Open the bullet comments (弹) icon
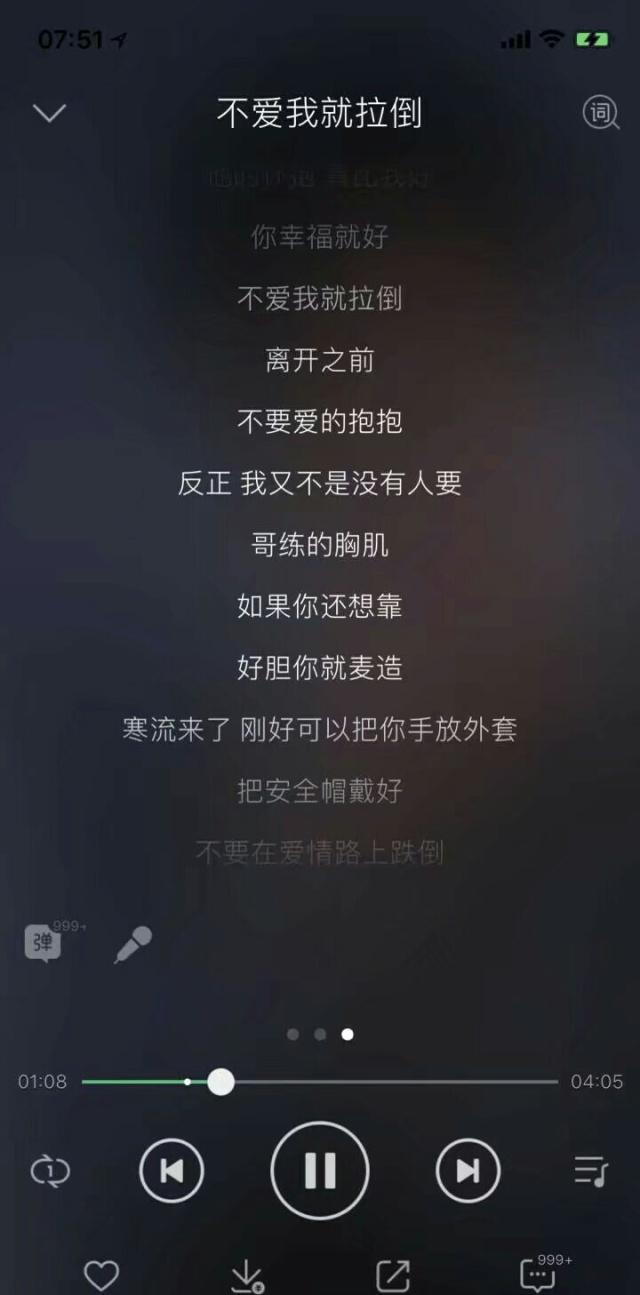The image size is (640, 1295). (44, 943)
